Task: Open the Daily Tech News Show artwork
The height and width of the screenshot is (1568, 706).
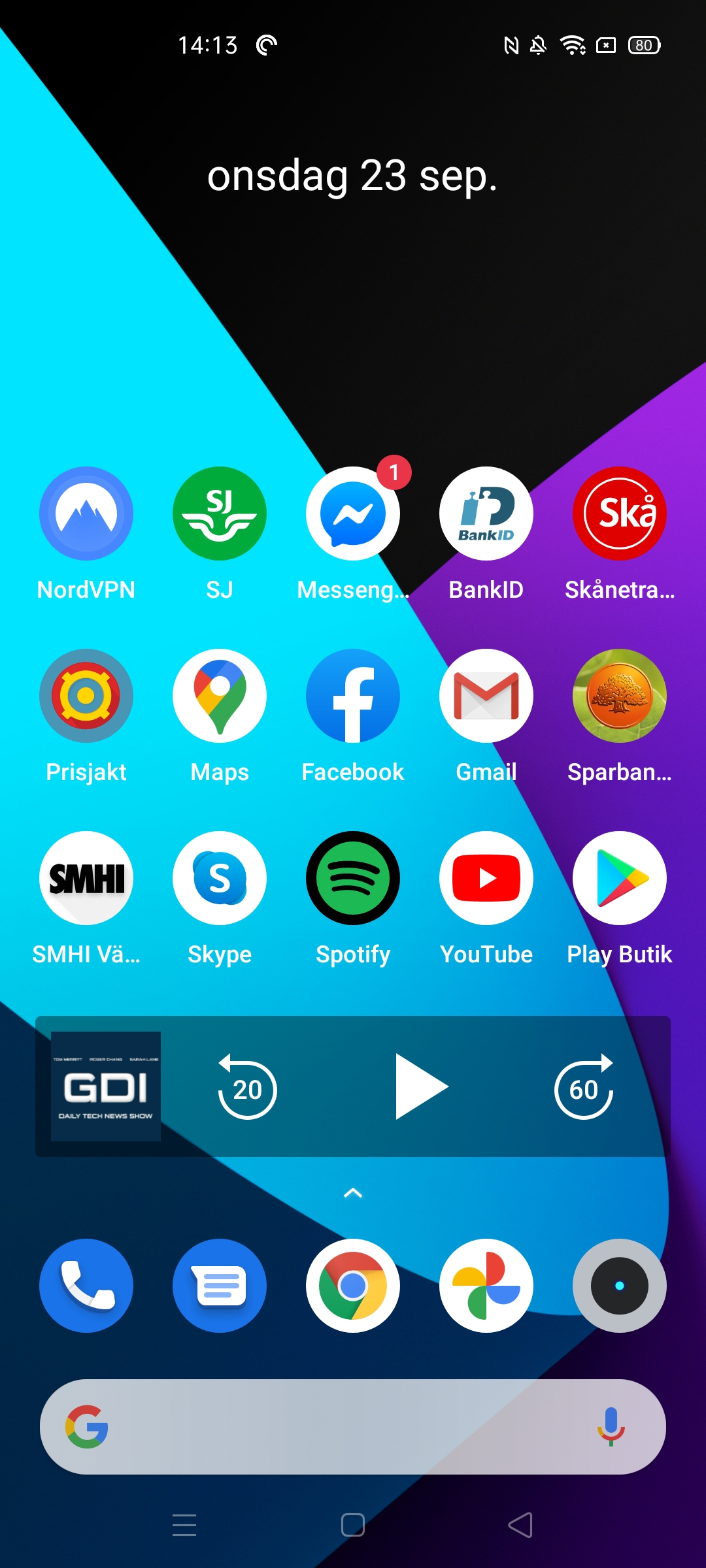Action: 106,1086
